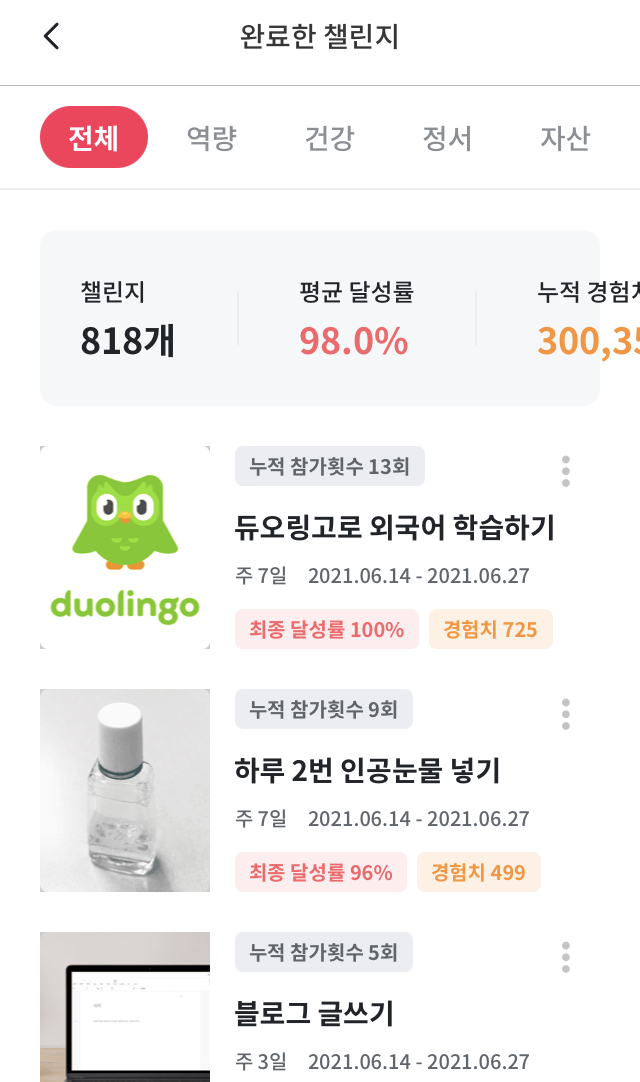Go back from 완료한 챌린지 screen

click(x=52, y=37)
